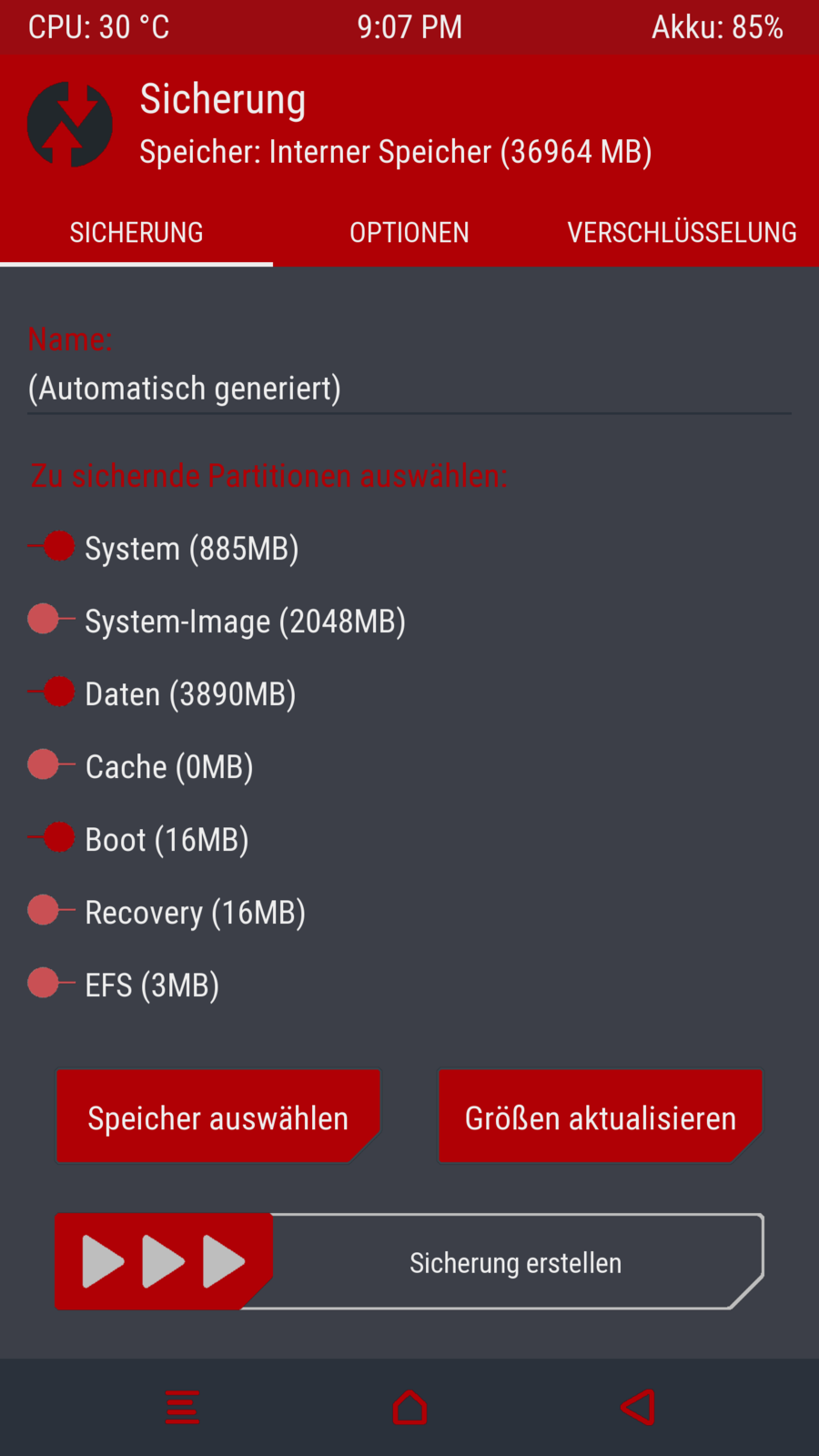Switch to the Optionen tab
This screenshot has width=819, height=1456.
tap(409, 233)
